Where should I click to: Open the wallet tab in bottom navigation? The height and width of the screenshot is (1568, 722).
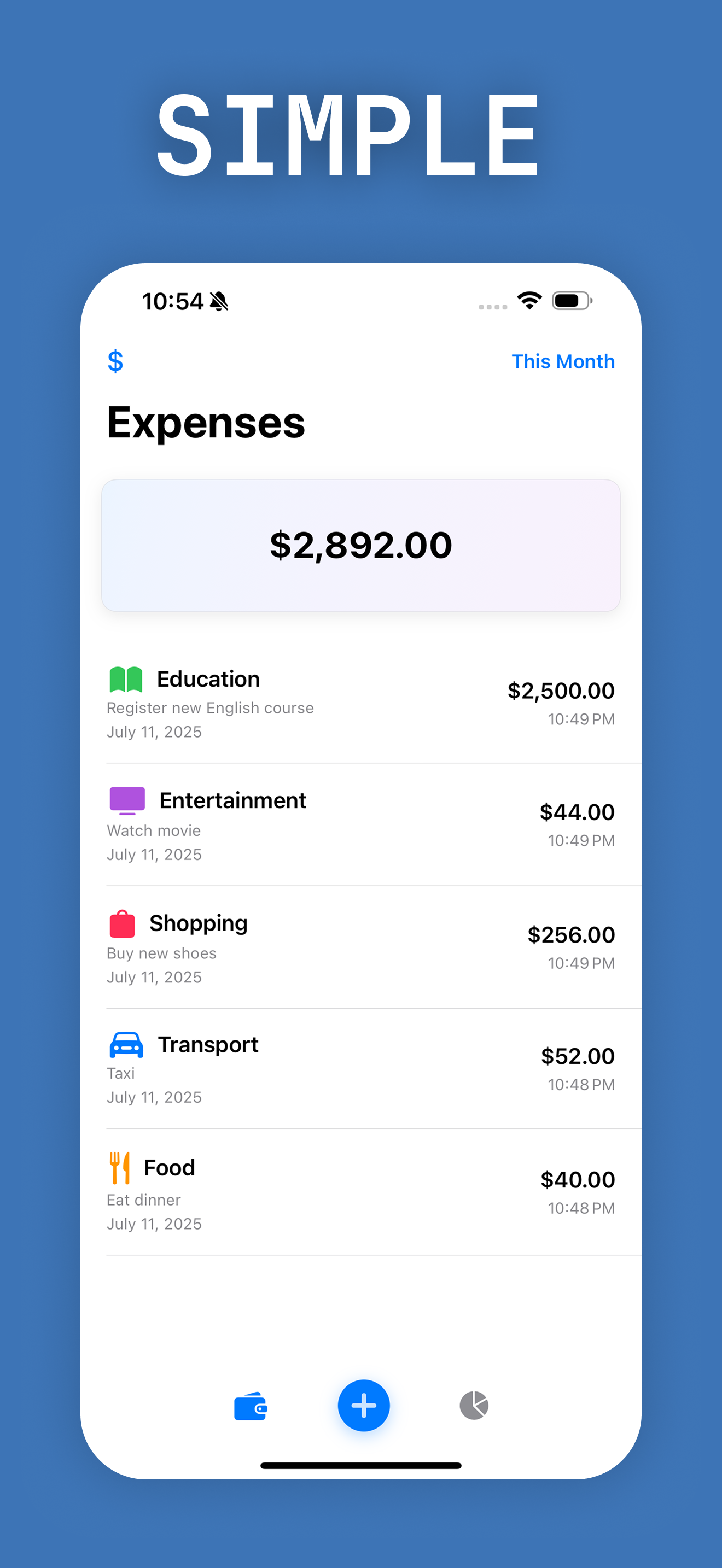(x=251, y=1406)
